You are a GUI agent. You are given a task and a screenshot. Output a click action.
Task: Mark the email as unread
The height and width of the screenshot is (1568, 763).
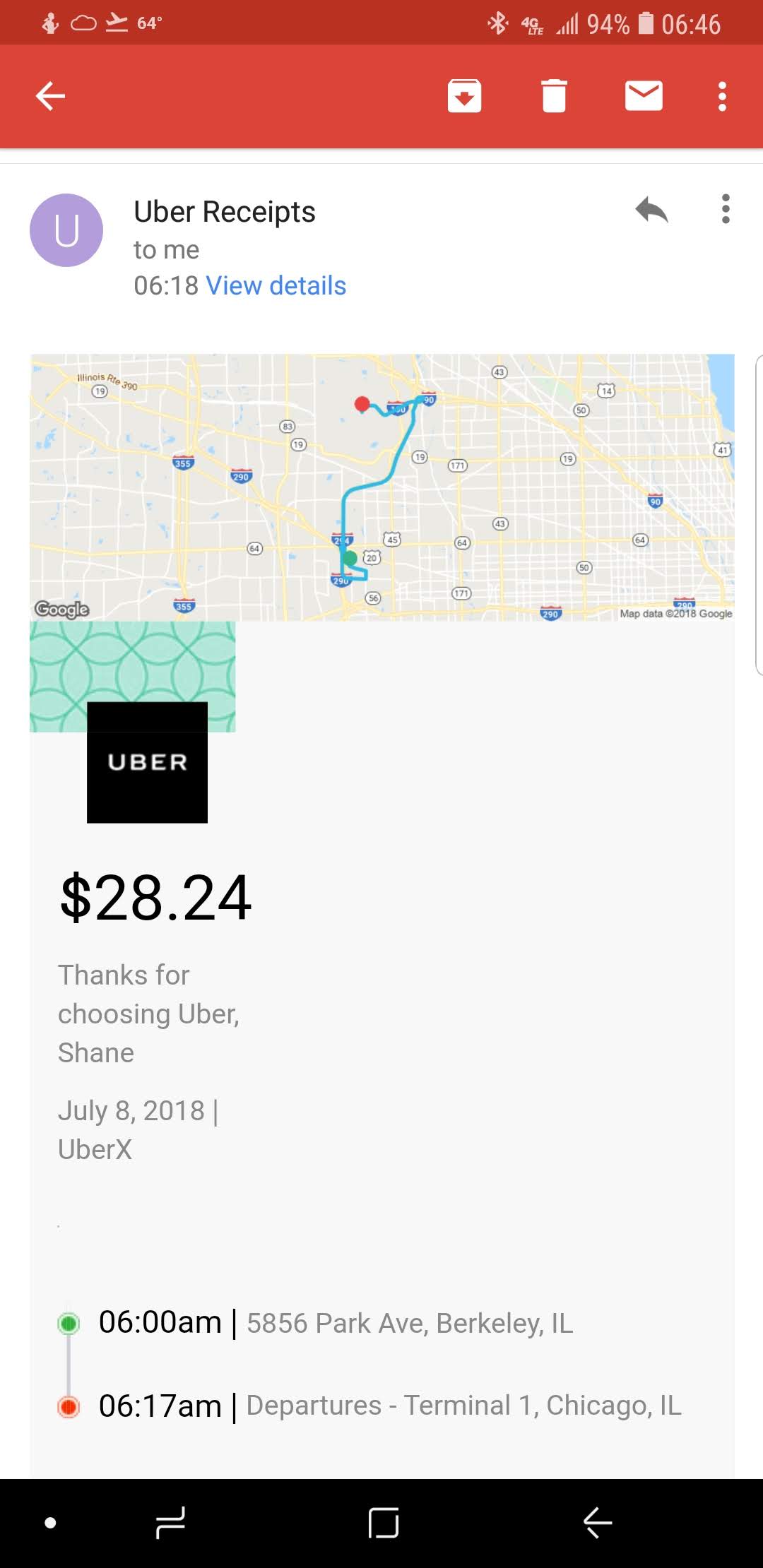pos(644,96)
